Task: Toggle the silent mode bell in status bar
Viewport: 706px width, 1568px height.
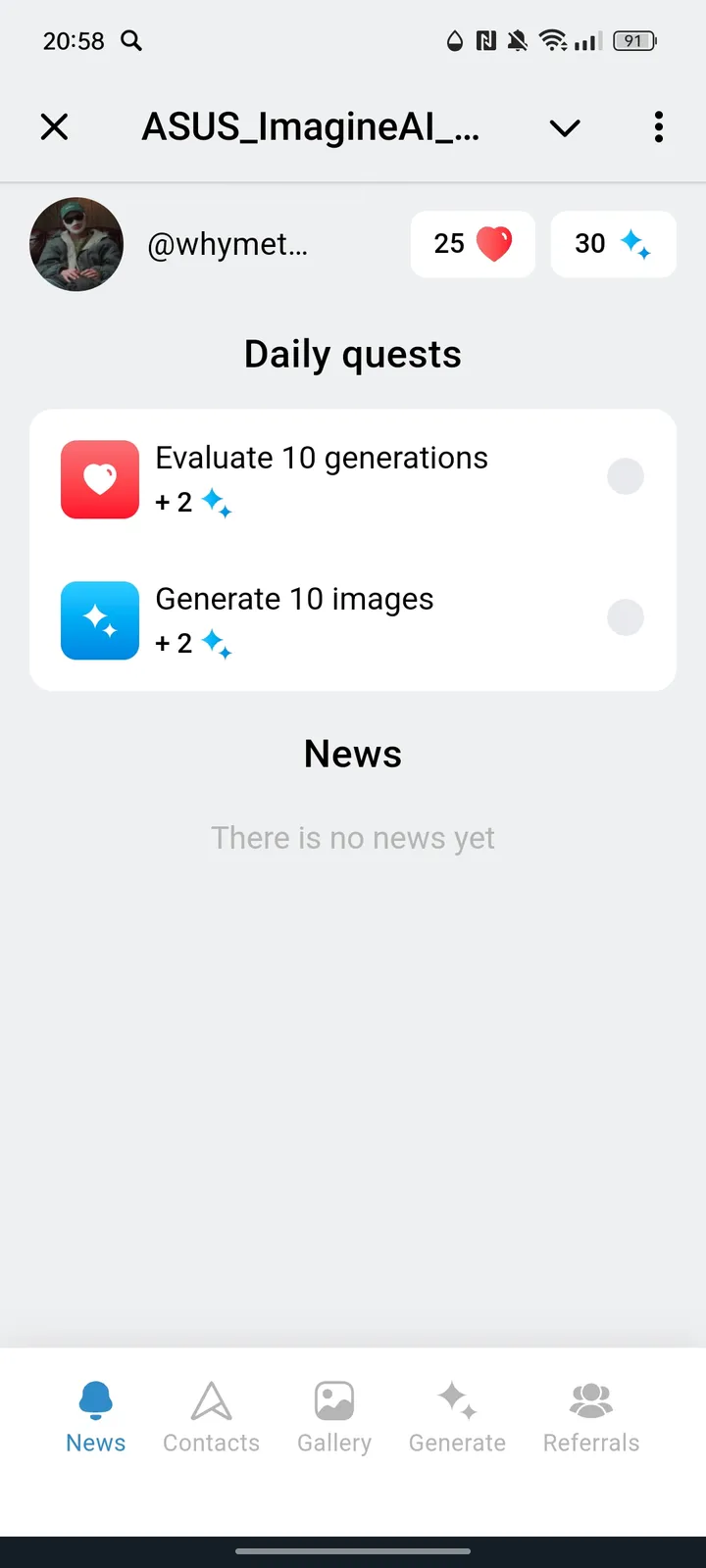Action: [x=517, y=41]
